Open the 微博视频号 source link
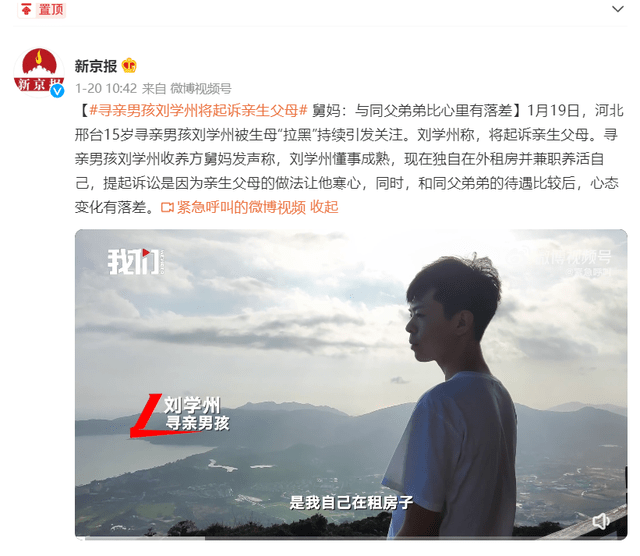Image resolution: width=640 pixels, height=556 pixels. point(201,88)
